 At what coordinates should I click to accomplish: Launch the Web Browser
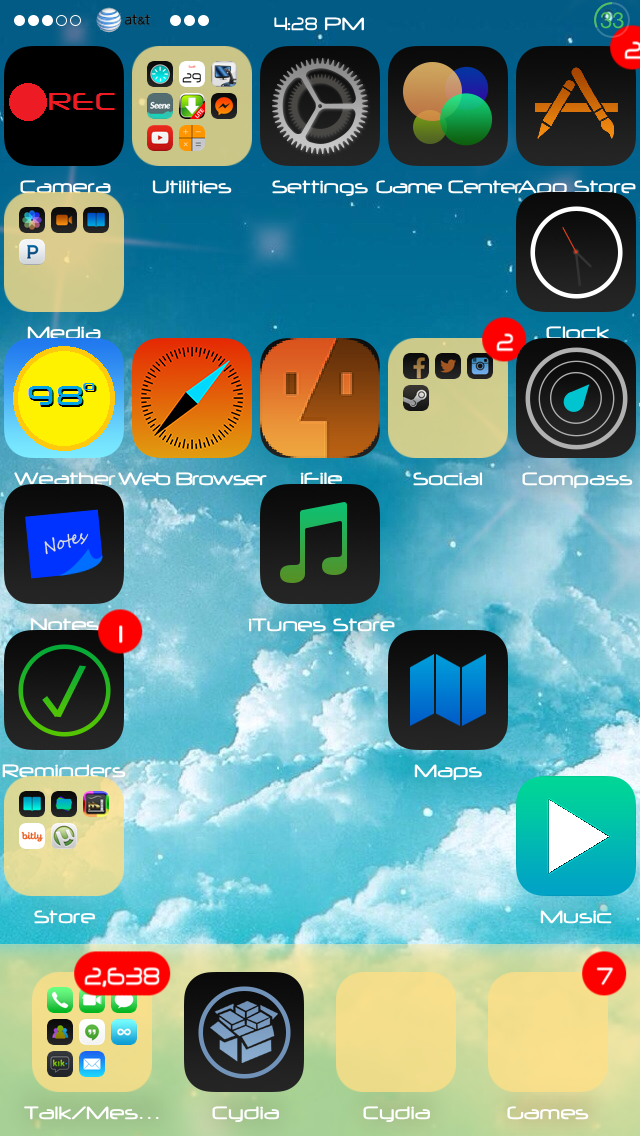pos(192,398)
